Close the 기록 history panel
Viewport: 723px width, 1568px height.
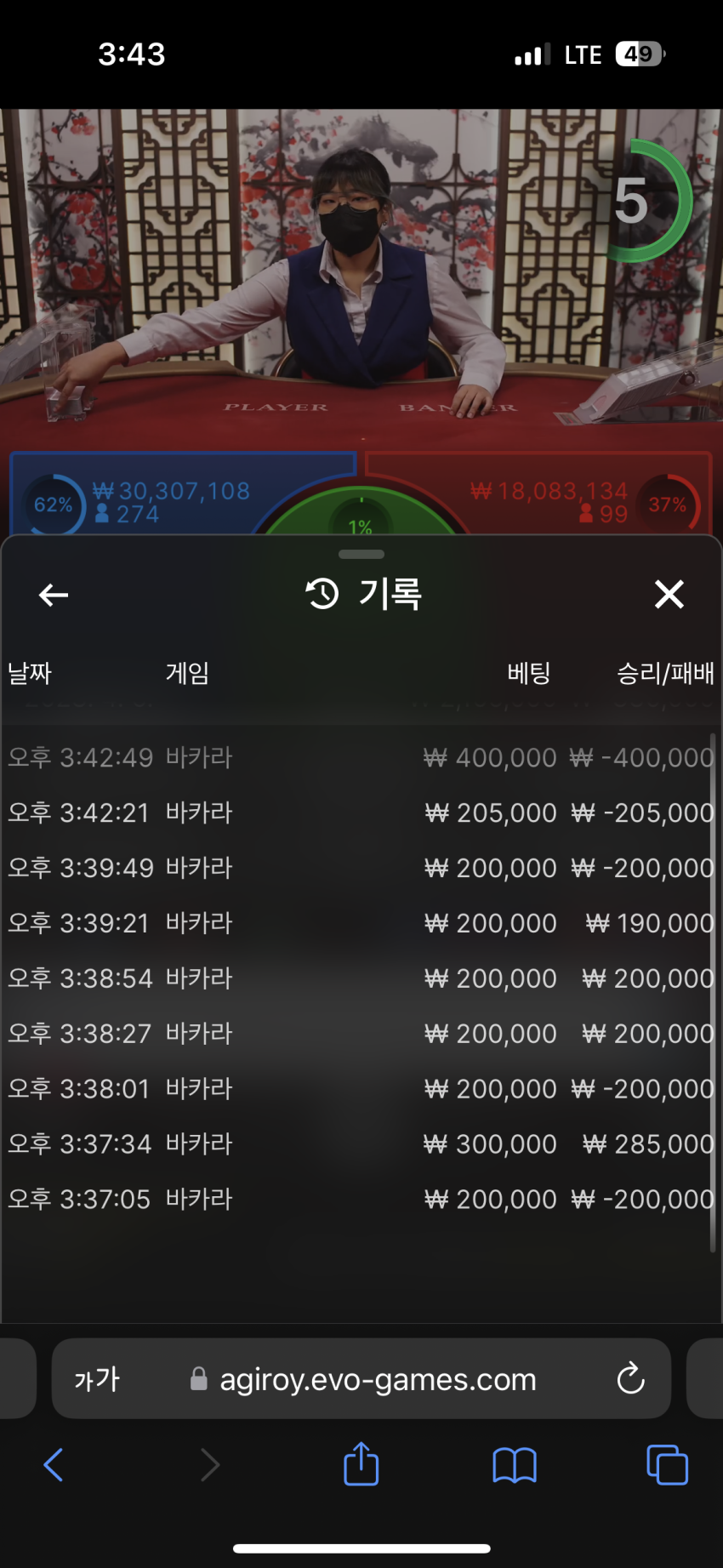point(669,594)
